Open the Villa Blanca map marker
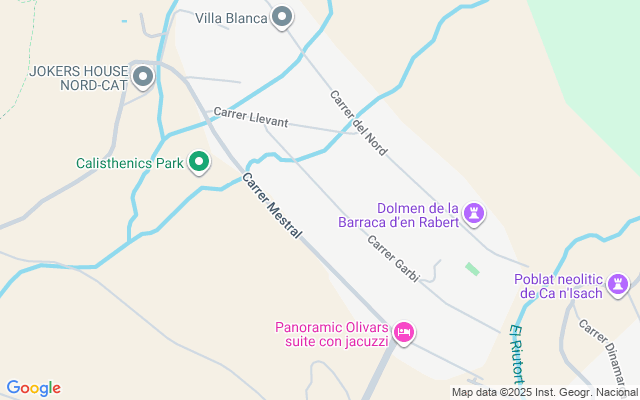This screenshot has height=400, width=640. [x=283, y=17]
